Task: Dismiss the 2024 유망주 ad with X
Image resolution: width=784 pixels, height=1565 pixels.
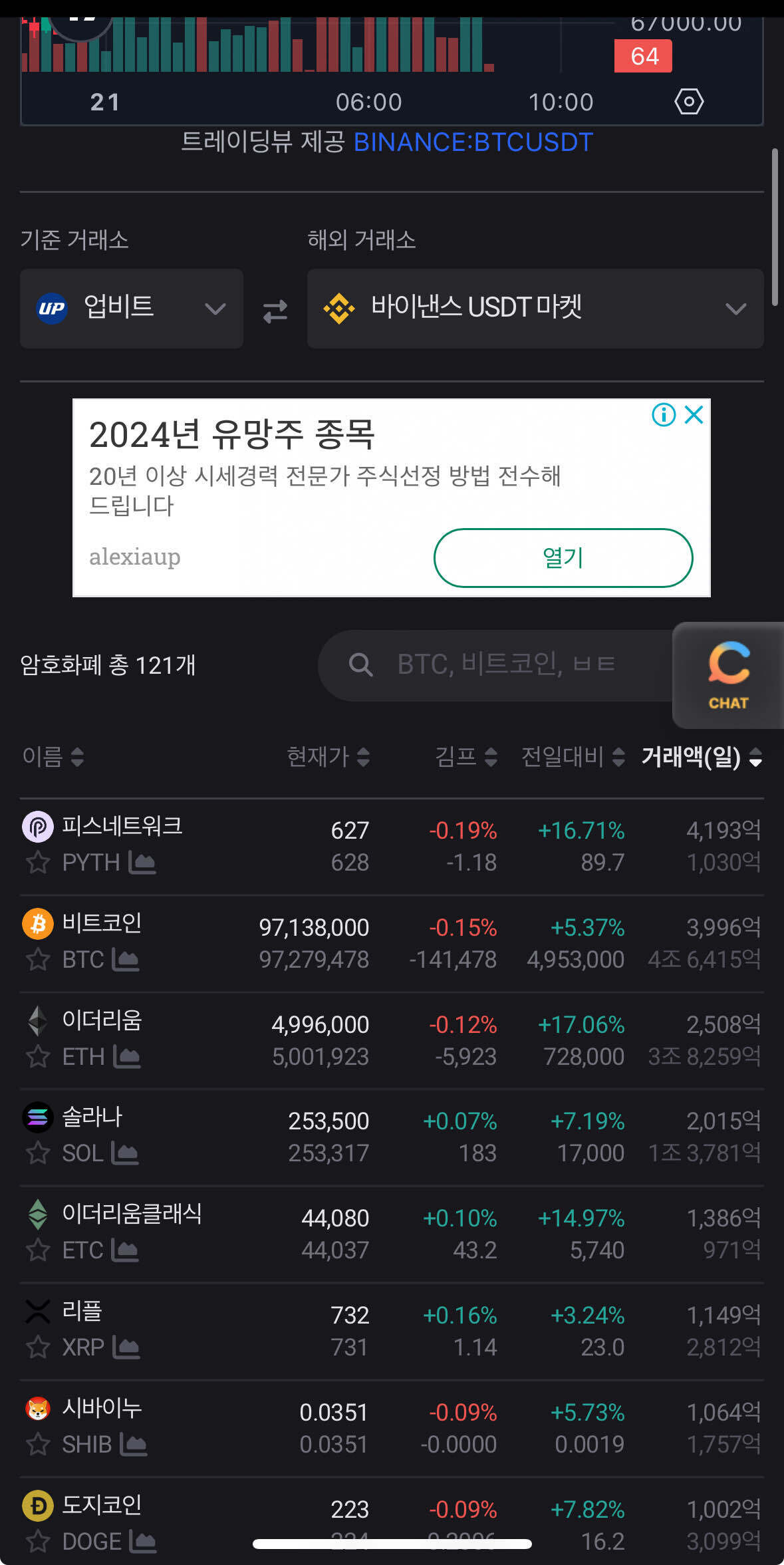Action: click(694, 414)
